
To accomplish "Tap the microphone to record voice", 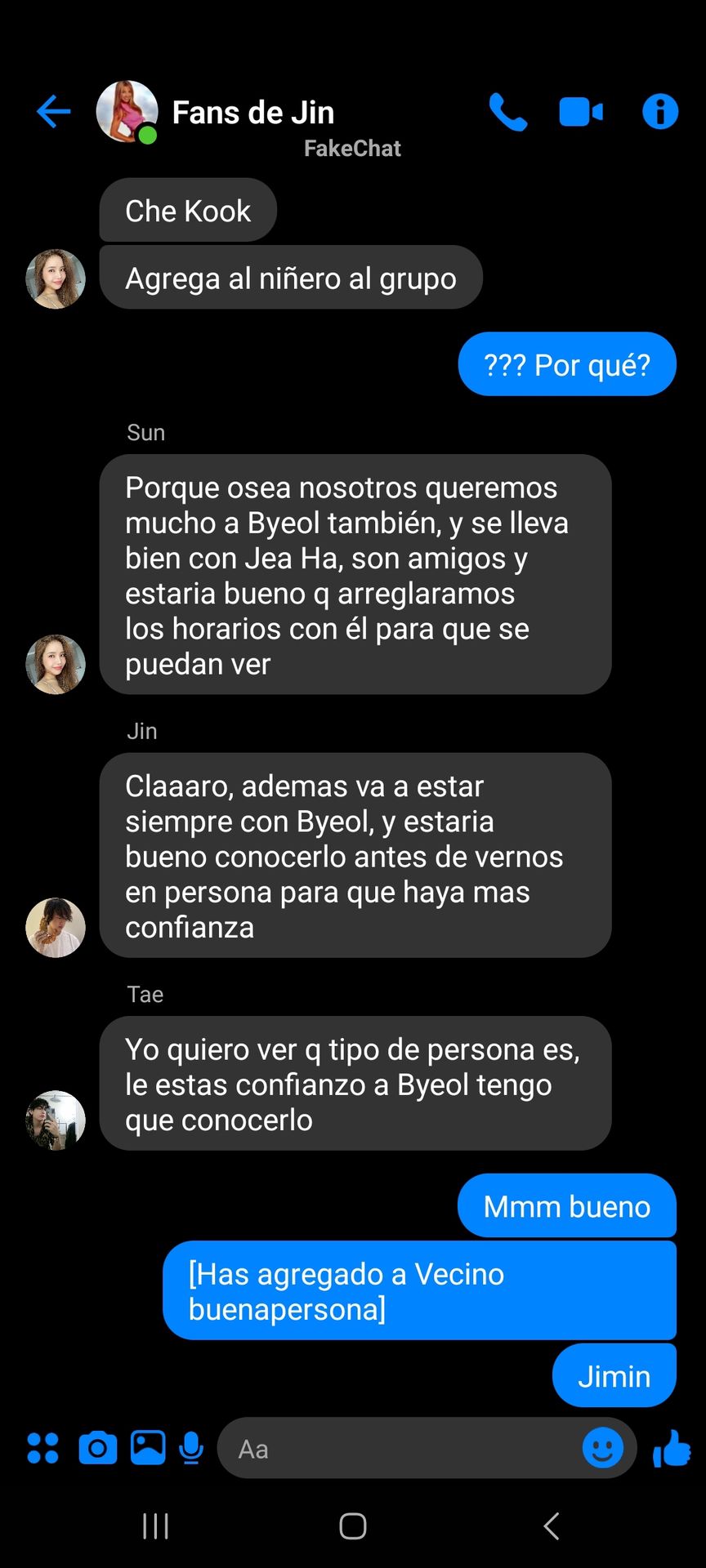I will pyautogui.click(x=191, y=1448).
